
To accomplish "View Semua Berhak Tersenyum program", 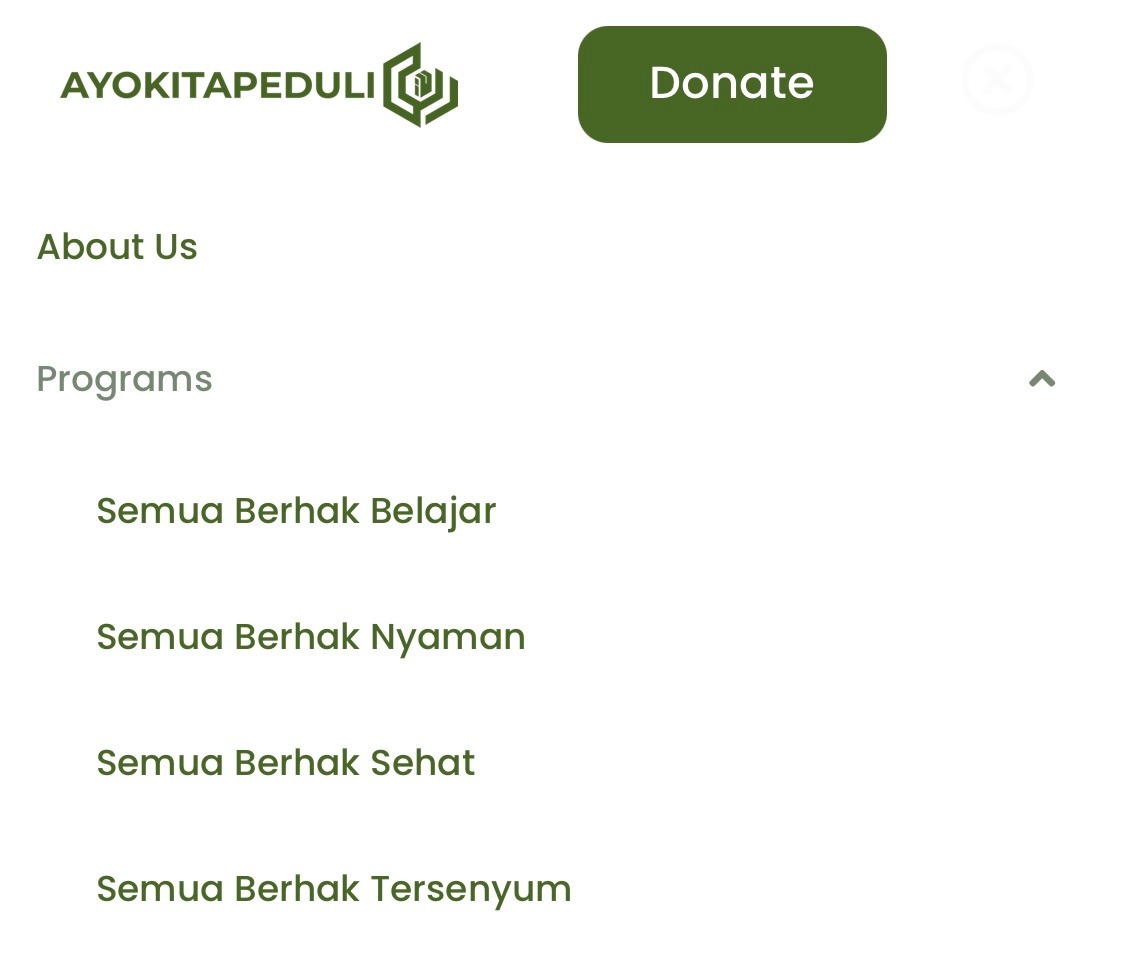I will coord(333,889).
